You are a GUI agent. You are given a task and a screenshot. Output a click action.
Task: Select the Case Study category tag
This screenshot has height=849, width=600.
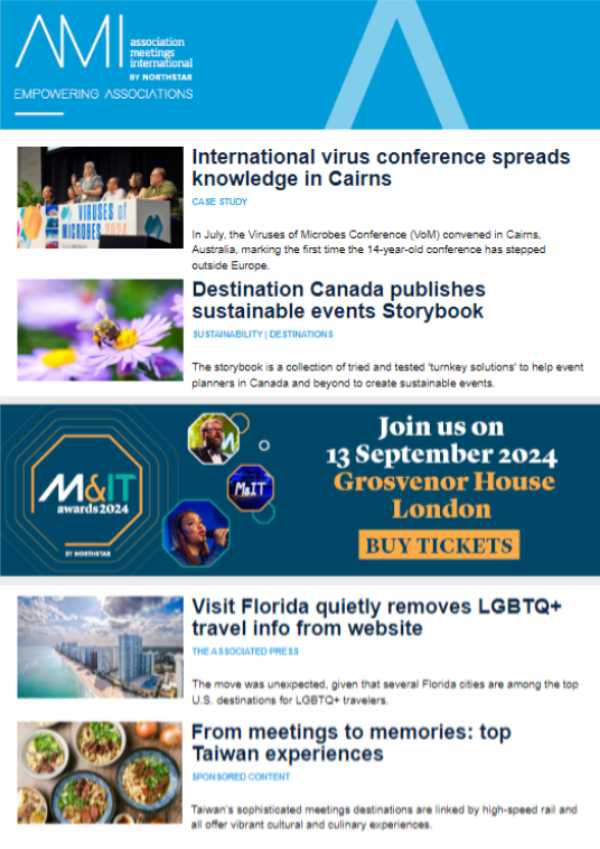click(220, 202)
